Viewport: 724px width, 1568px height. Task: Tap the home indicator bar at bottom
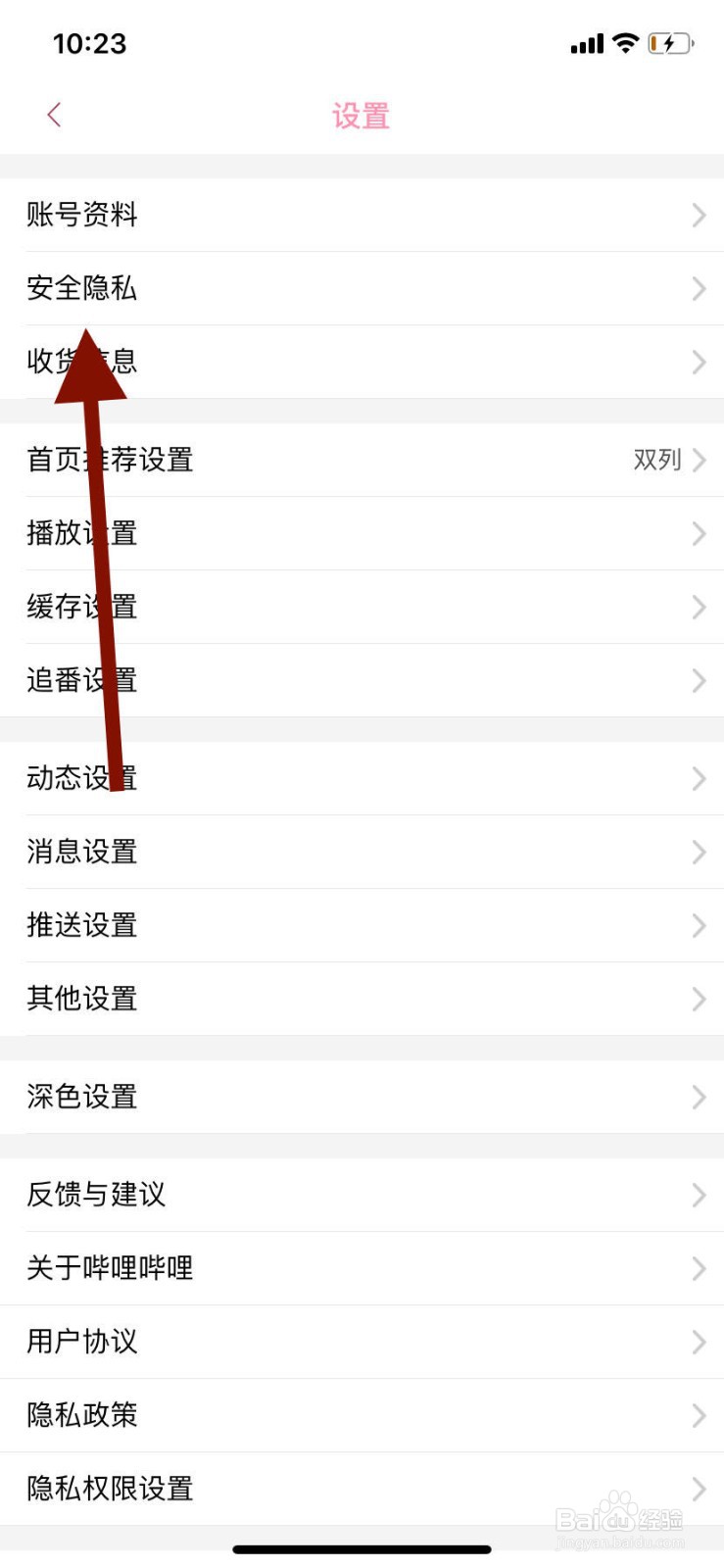tap(362, 1549)
